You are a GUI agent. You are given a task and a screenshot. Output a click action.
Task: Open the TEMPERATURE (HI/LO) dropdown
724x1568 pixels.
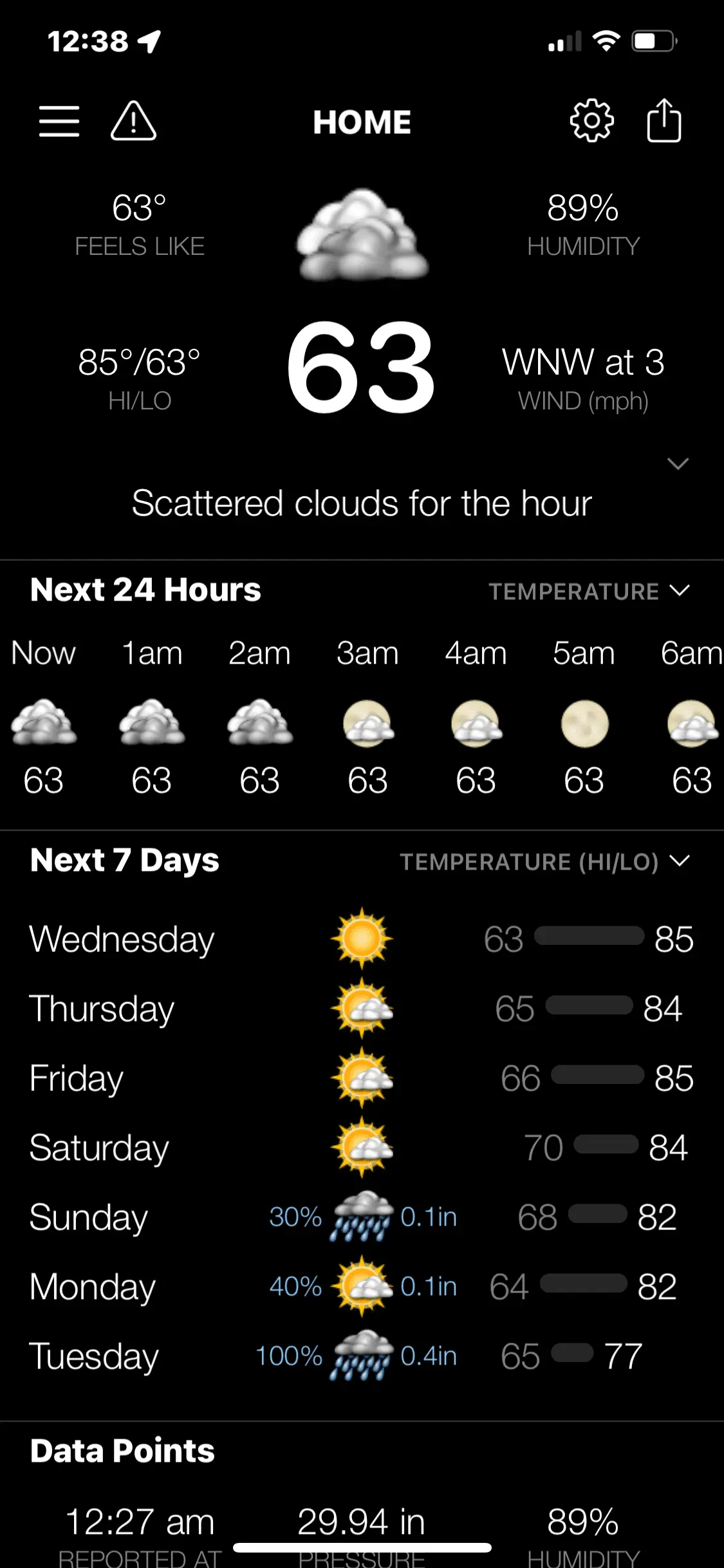(544, 861)
